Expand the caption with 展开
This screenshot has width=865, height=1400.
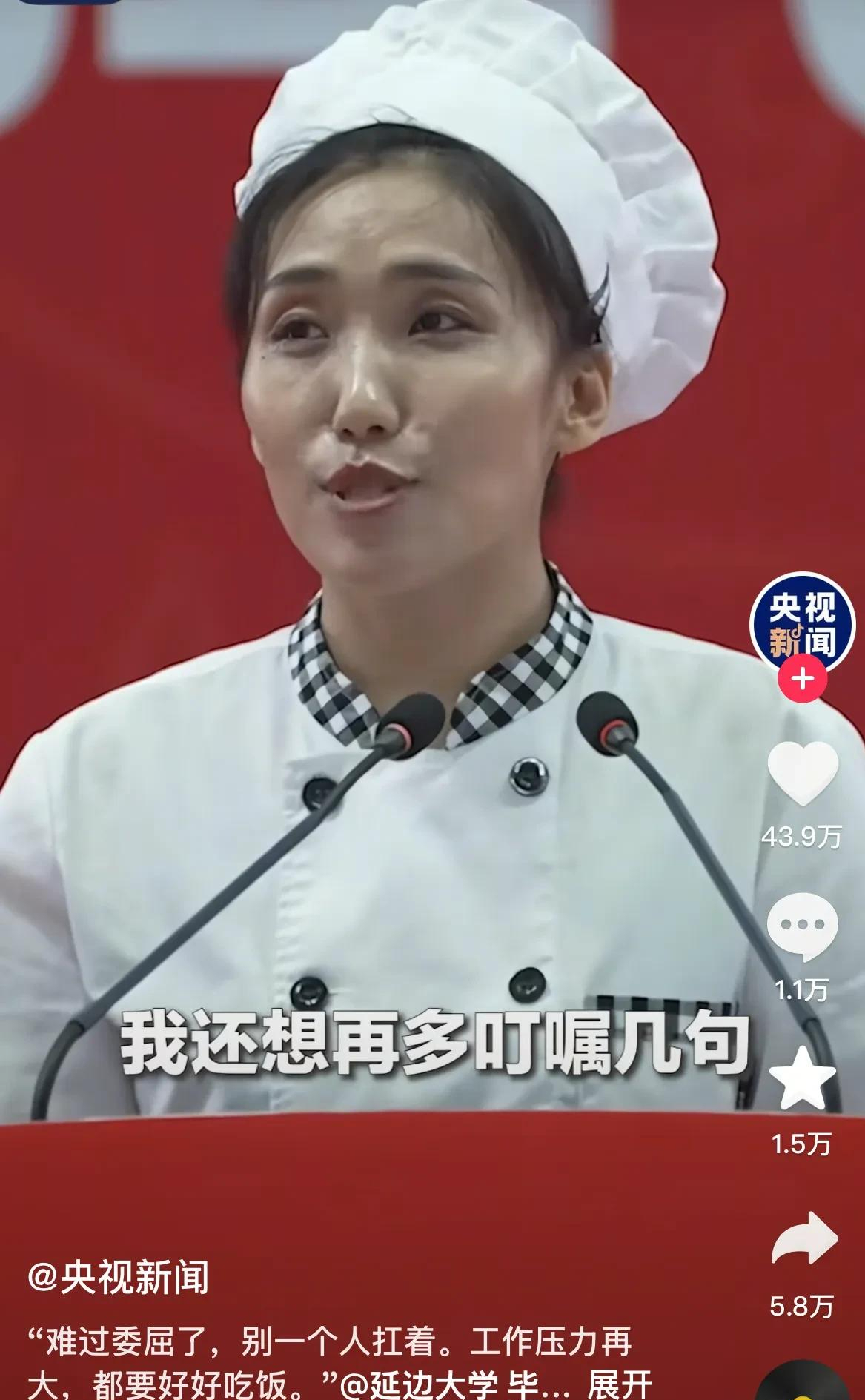[x=620, y=1384]
